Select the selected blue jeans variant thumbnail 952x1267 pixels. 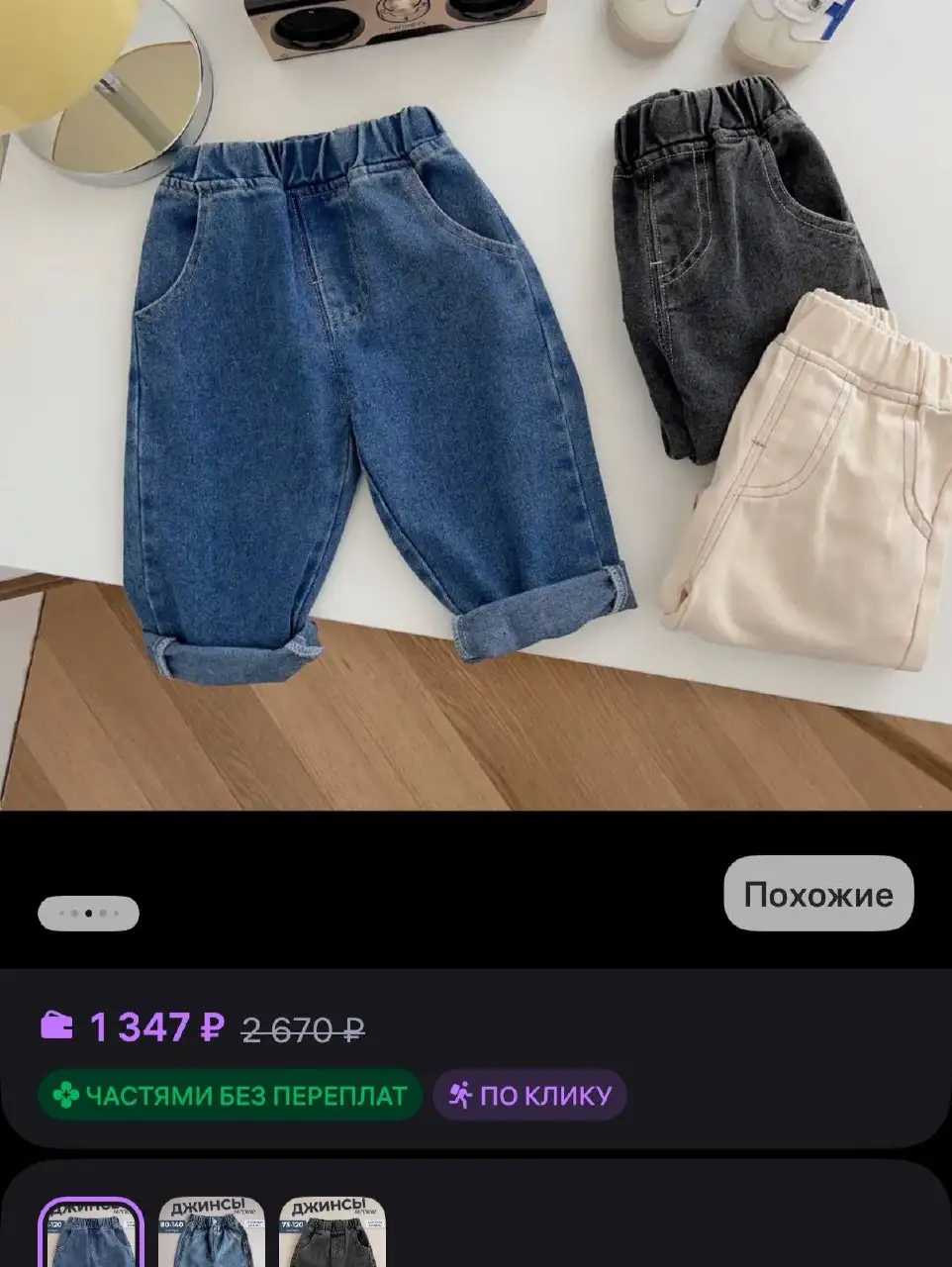pos(91,1234)
